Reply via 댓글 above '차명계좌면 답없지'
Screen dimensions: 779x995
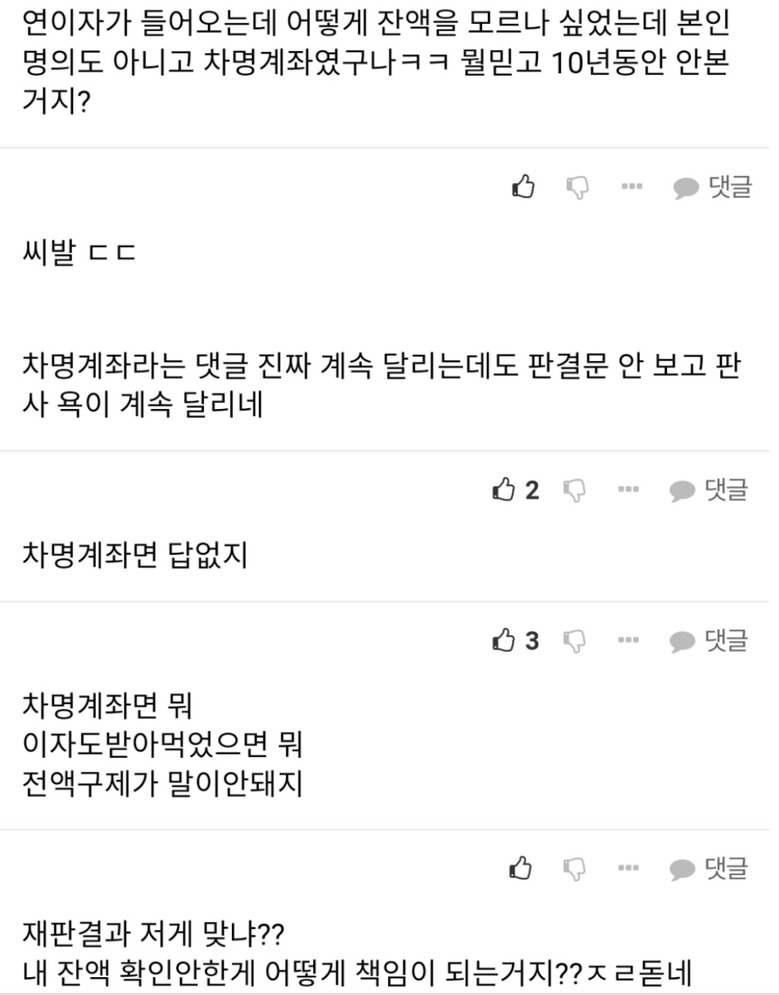(x=709, y=490)
